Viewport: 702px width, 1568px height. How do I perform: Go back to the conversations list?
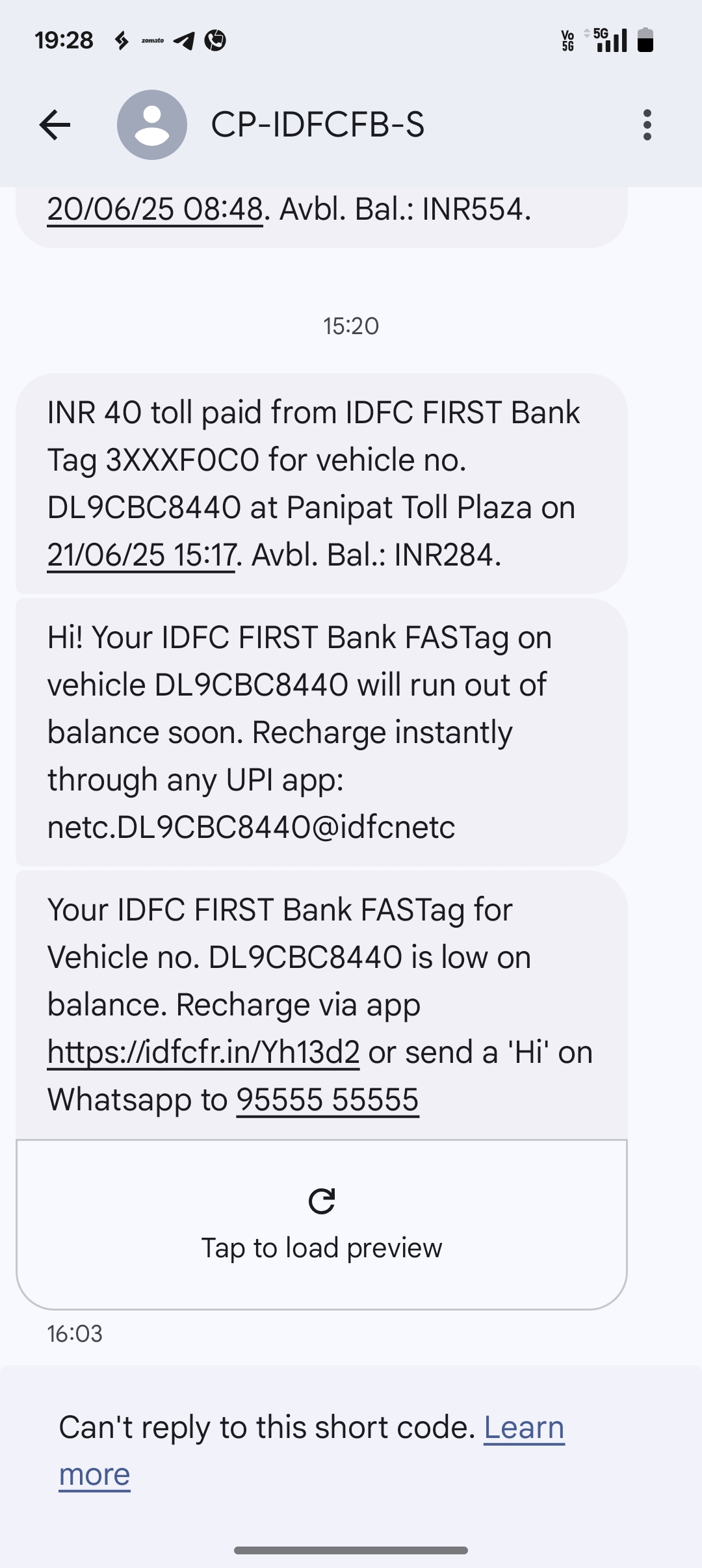click(55, 125)
